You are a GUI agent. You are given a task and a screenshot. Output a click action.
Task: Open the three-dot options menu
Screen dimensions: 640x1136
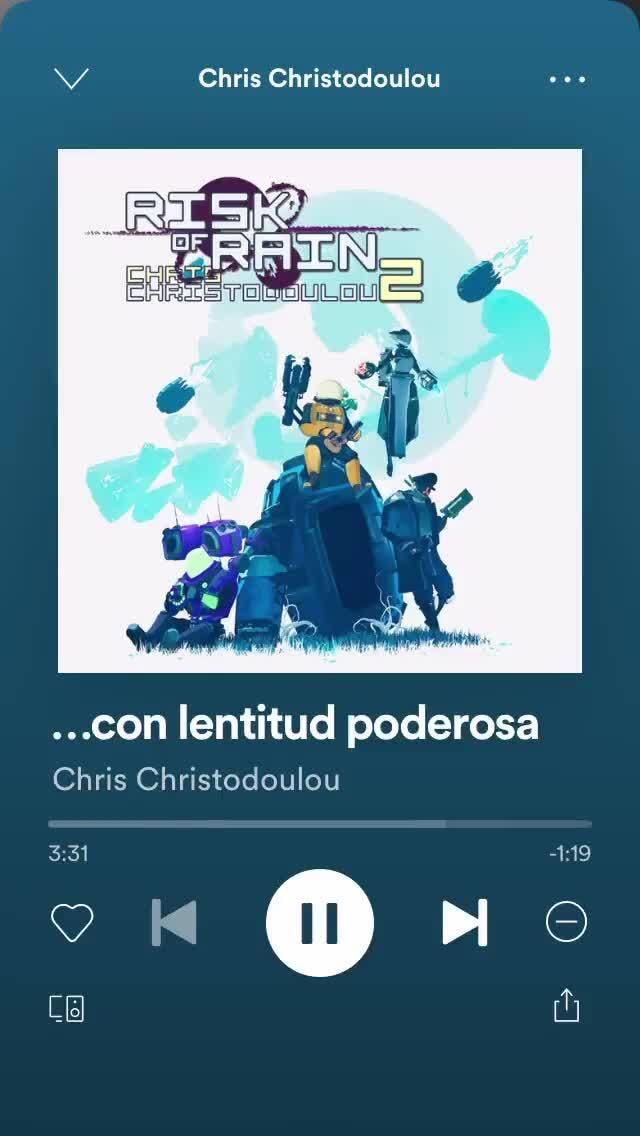pyautogui.click(x=567, y=79)
